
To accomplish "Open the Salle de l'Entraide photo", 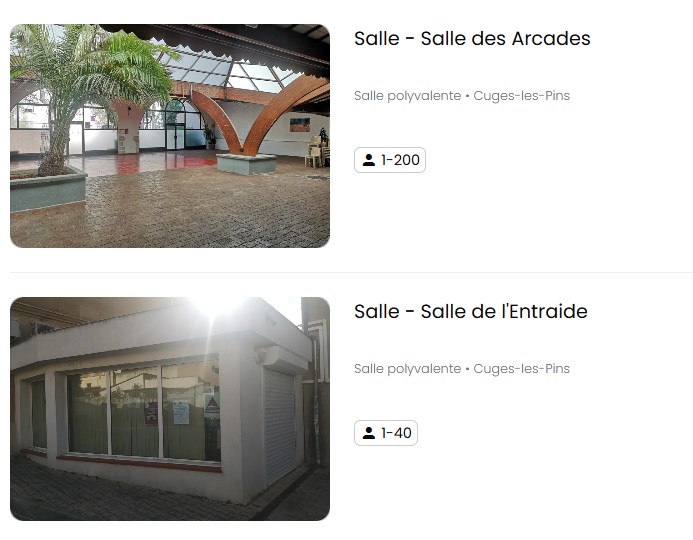I will tap(170, 409).
